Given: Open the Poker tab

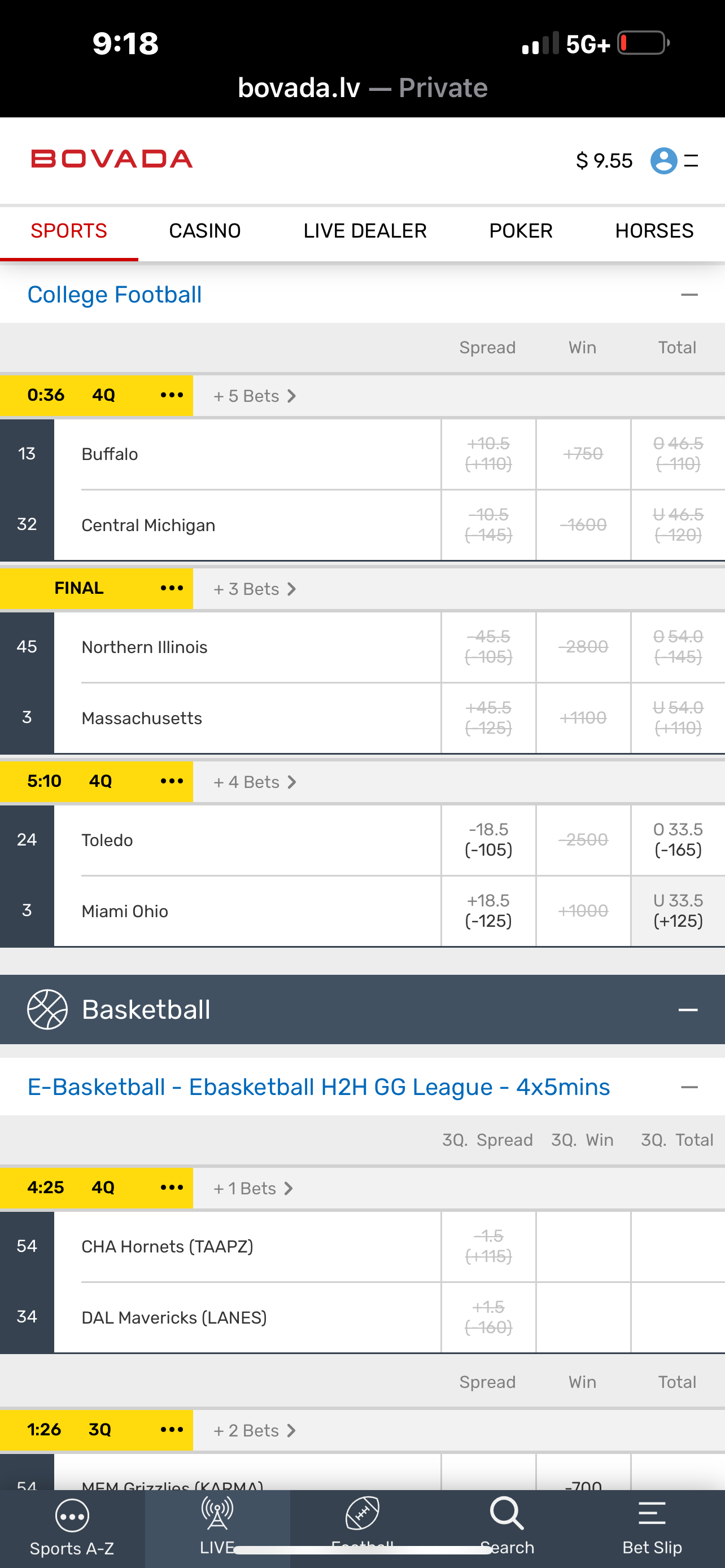Looking at the screenshot, I should [x=521, y=231].
